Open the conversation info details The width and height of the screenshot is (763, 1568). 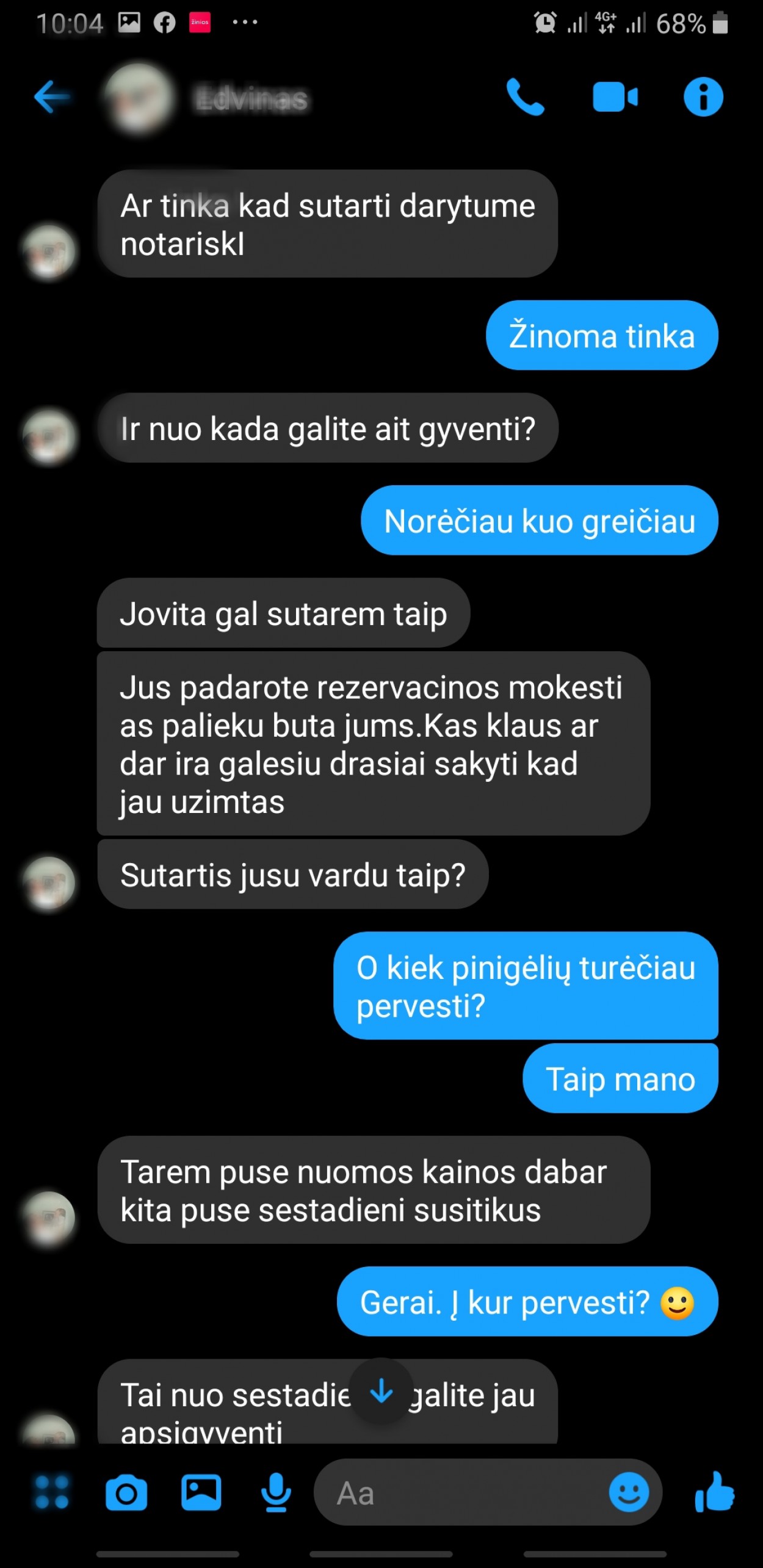click(703, 96)
